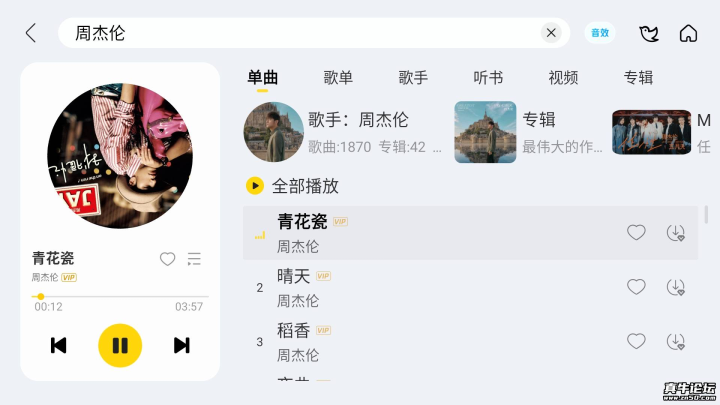
Task: Like the song 稻香
Action: pos(636,341)
